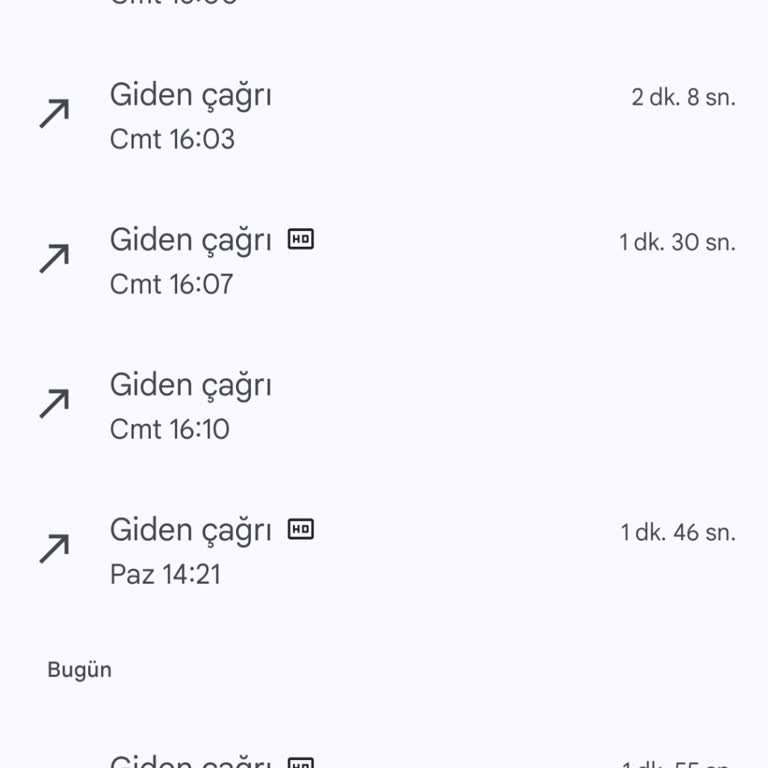View the outgoing call at Cmt 16:10
This screenshot has width=768, height=768.
pyautogui.click(x=384, y=406)
